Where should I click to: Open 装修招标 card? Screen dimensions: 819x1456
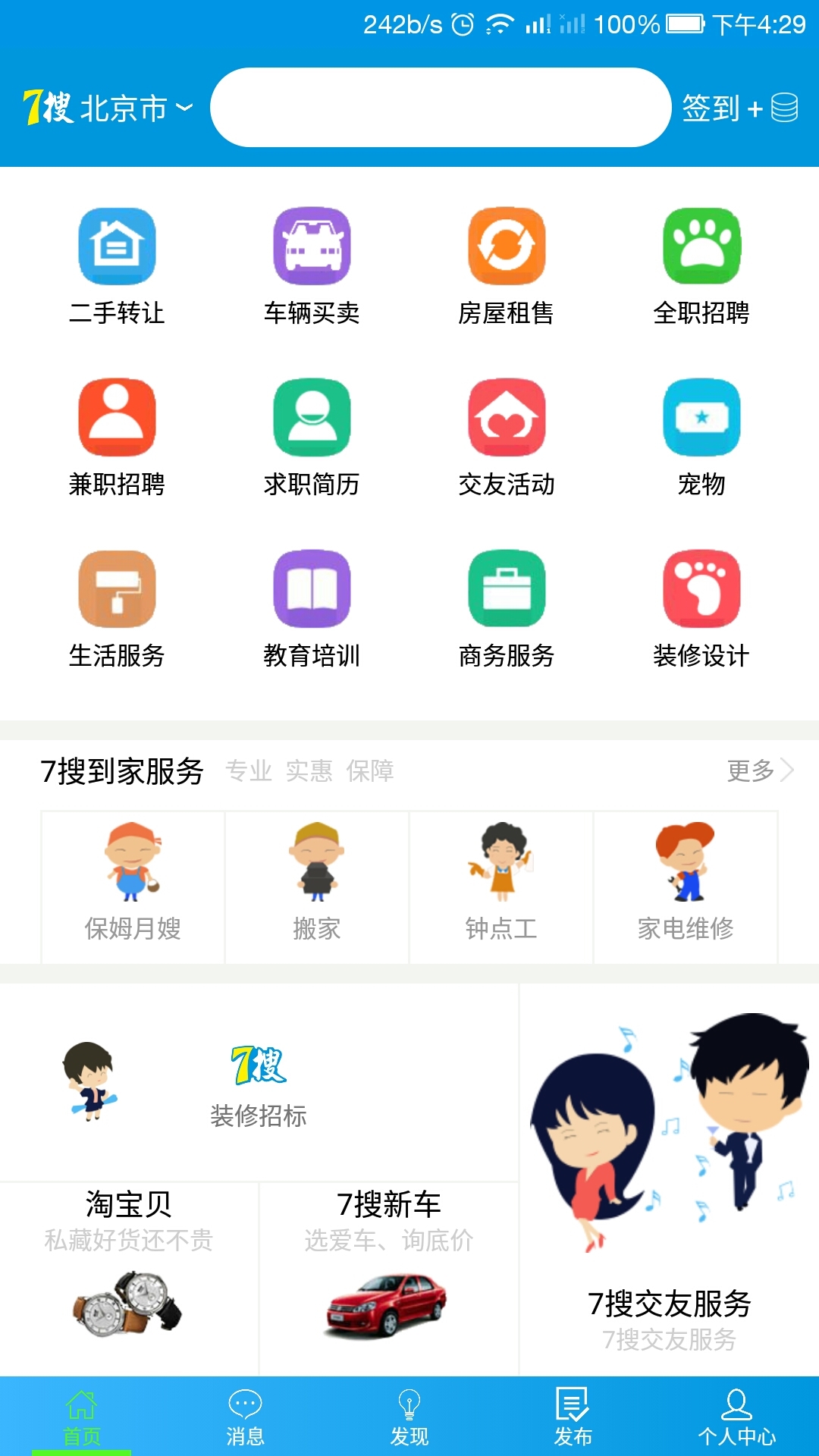258,1084
